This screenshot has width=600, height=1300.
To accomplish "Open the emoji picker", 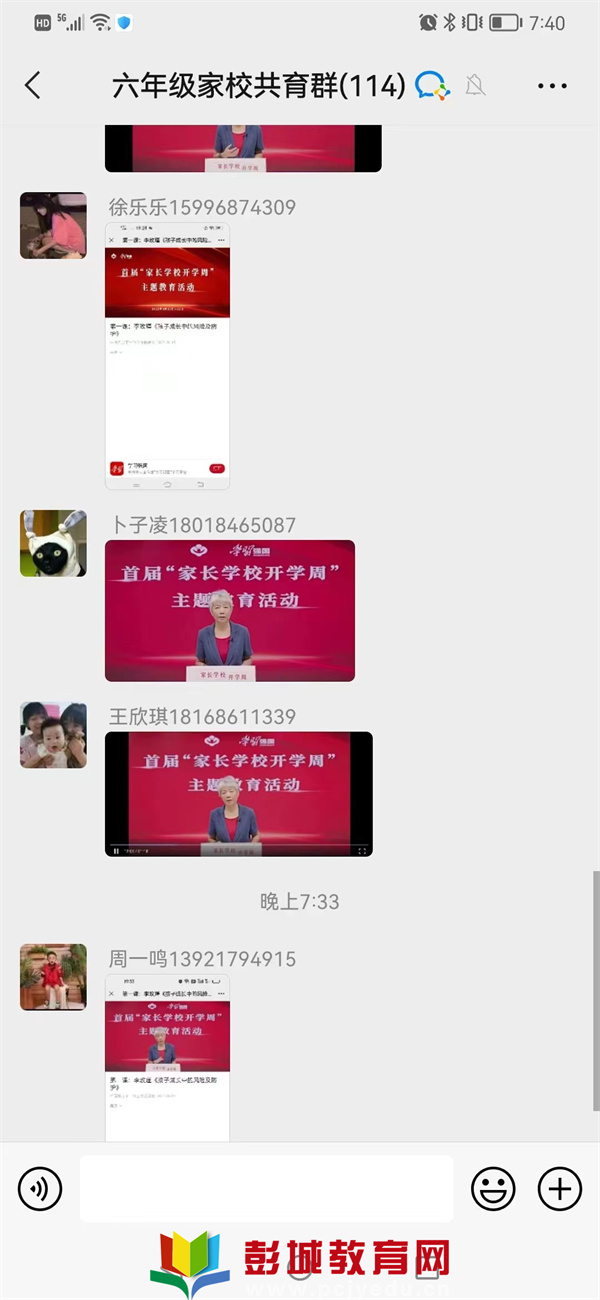I will coord(493,1189).
